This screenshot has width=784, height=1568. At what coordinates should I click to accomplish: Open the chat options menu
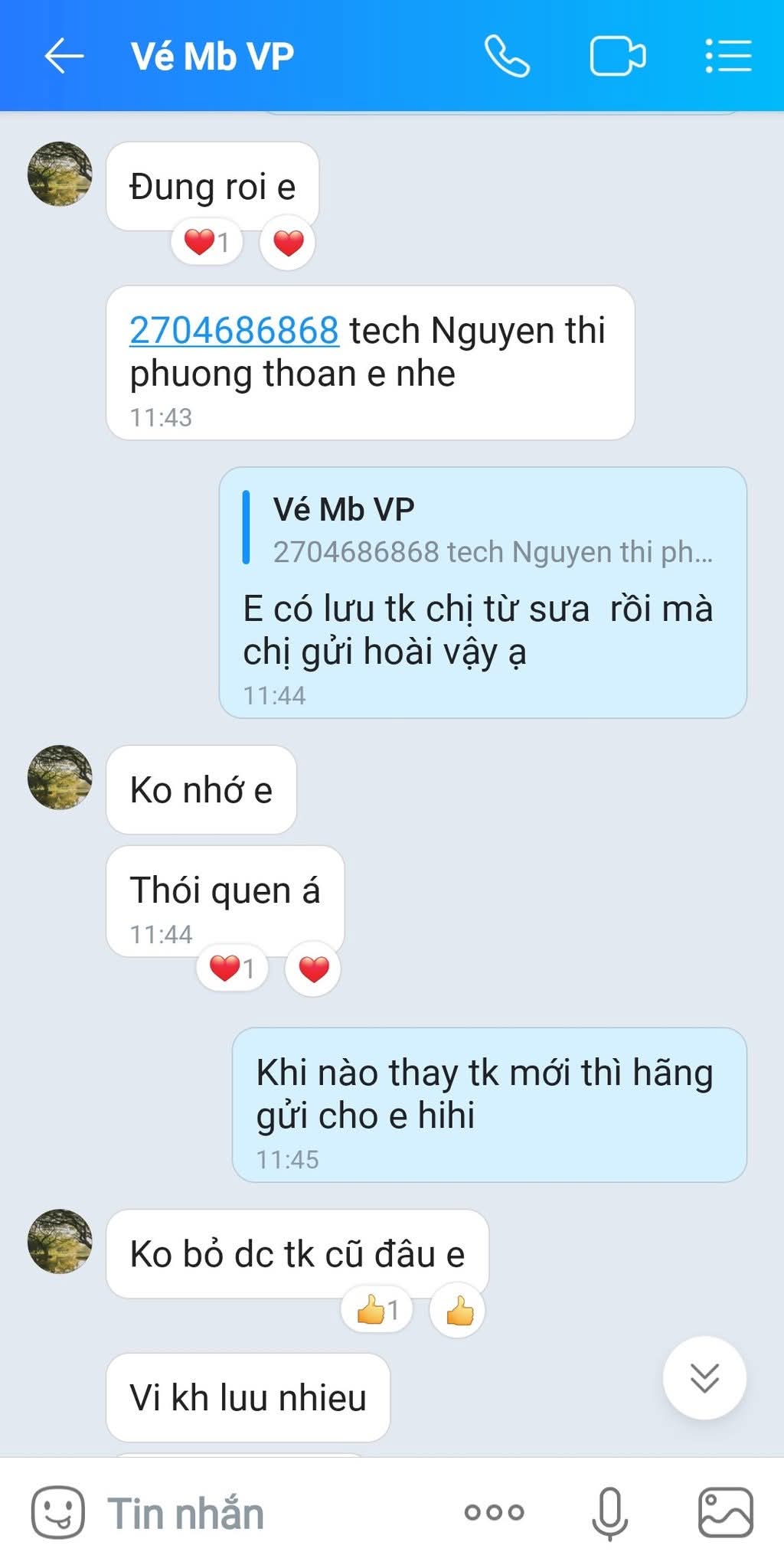(x=728, y=56)
